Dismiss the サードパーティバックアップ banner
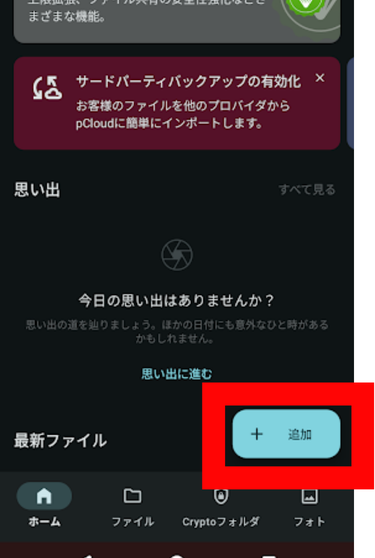Viewport: 375px width, 558px height. [x=320, y=78]
